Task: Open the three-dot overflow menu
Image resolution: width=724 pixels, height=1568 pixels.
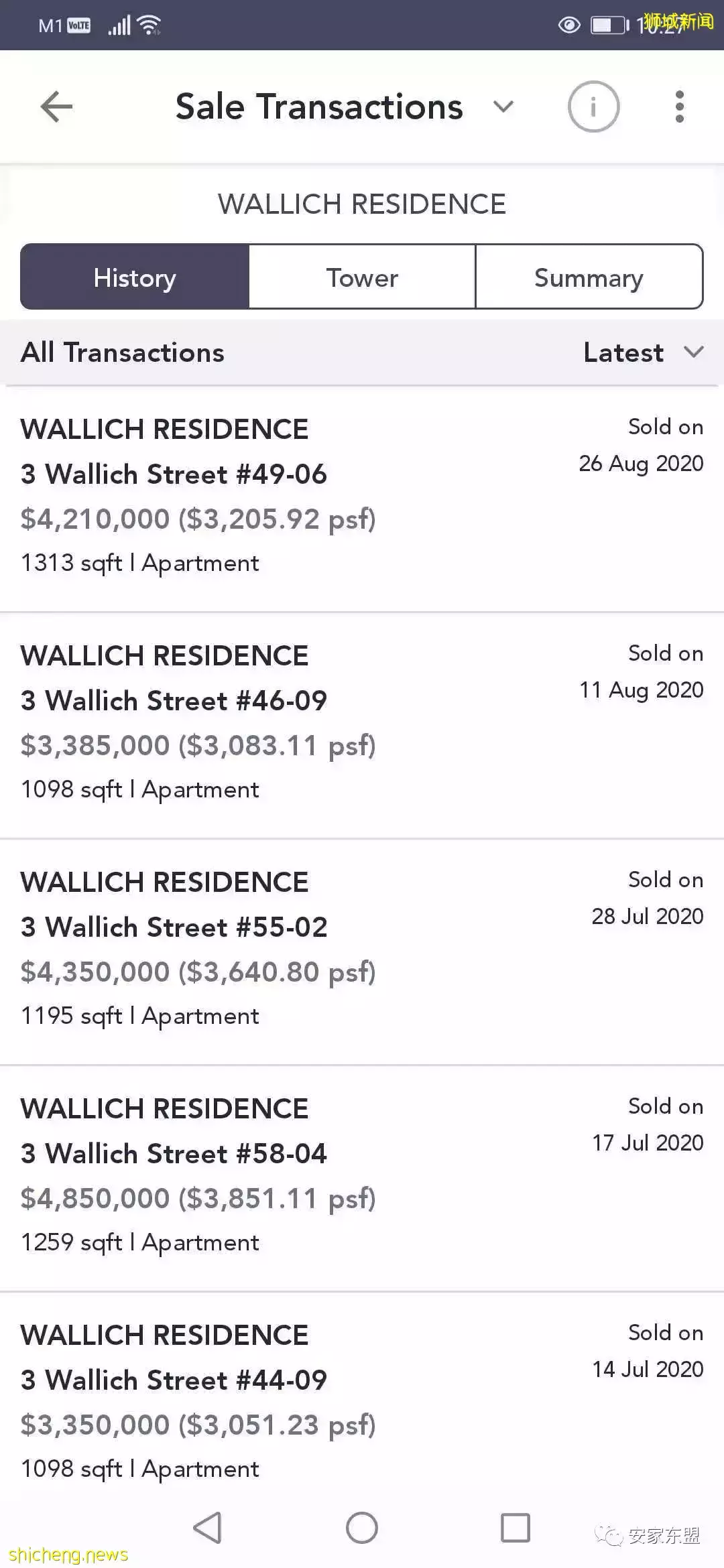Action: click(679, 106)
